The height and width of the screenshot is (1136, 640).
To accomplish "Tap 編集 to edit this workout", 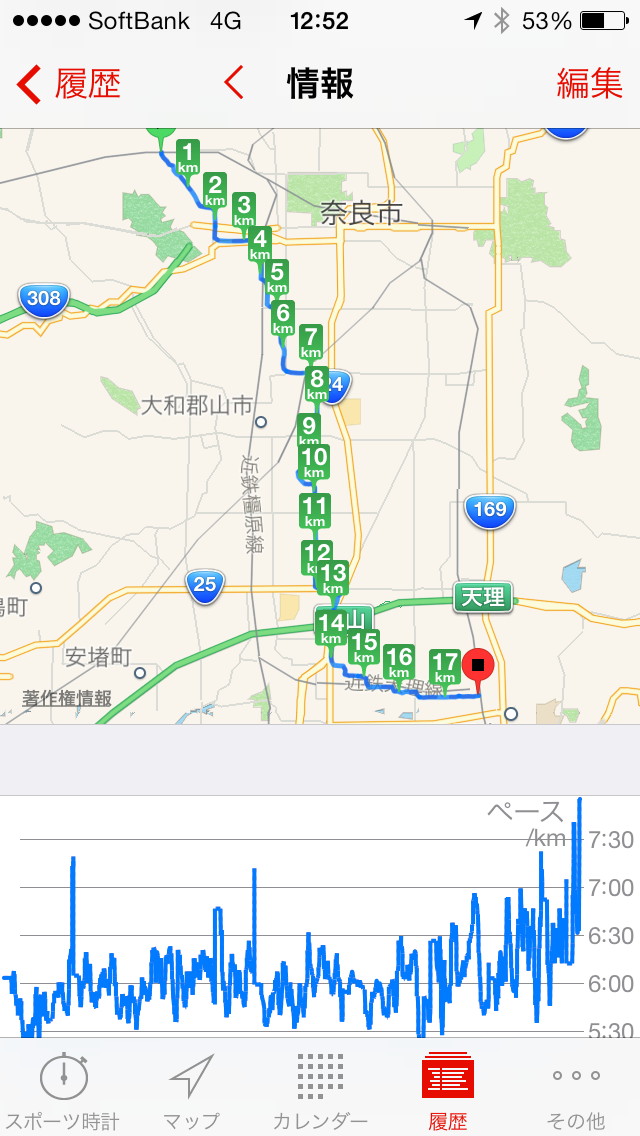I will pyautogui.click(x=589, y=84).
